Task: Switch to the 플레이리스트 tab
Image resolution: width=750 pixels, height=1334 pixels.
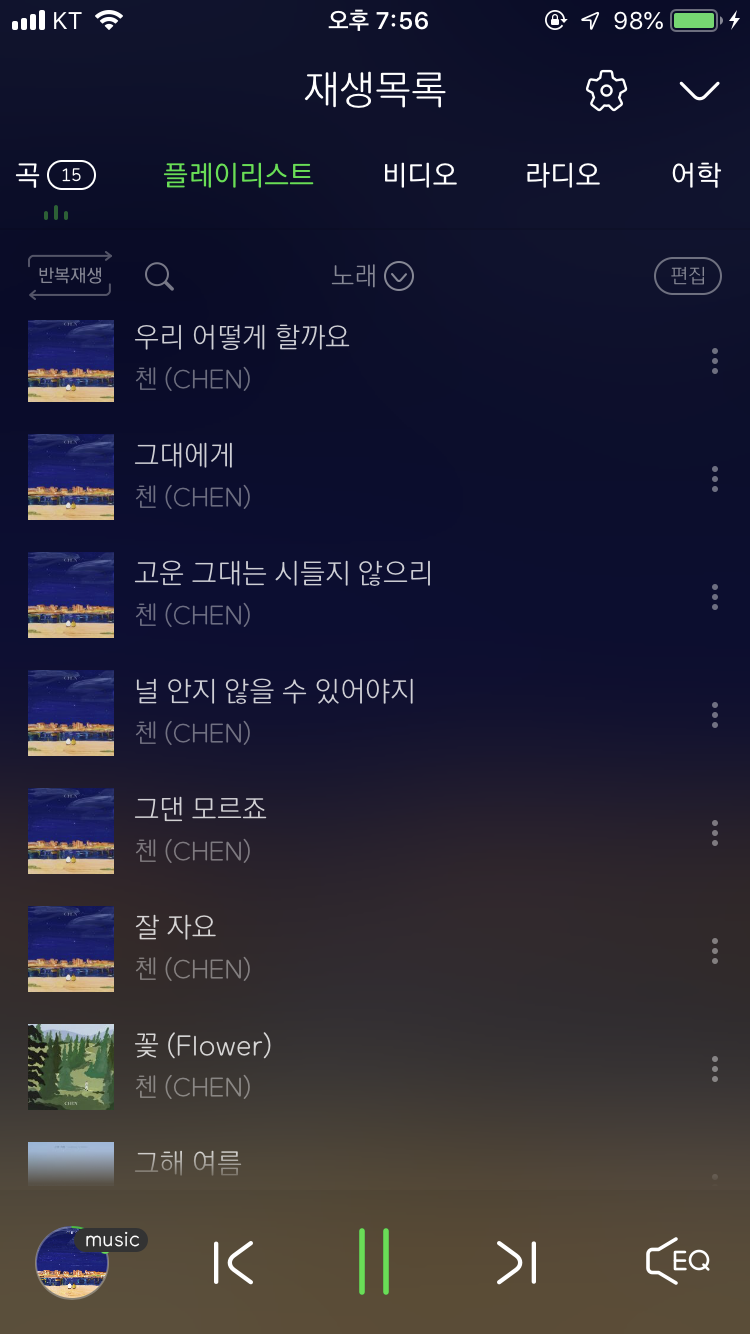Action: click(238, 175)
